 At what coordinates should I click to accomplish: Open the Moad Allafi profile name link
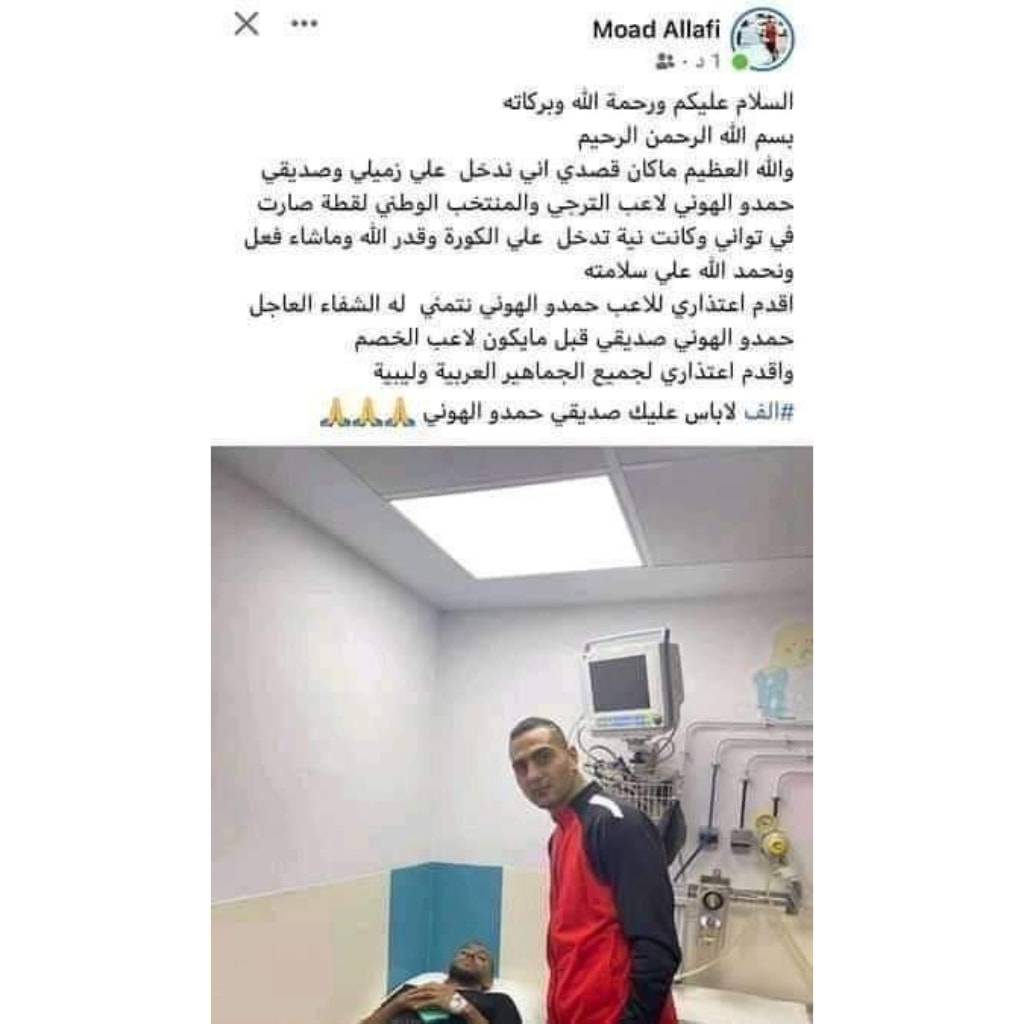point(656,29)
